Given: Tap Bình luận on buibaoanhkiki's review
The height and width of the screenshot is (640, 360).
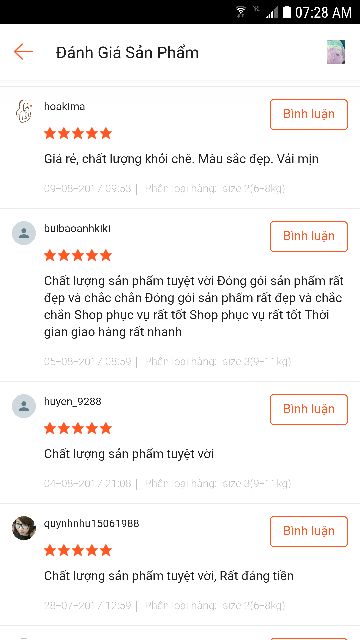Looking at the screenshot, I should (x=309, y=236).
